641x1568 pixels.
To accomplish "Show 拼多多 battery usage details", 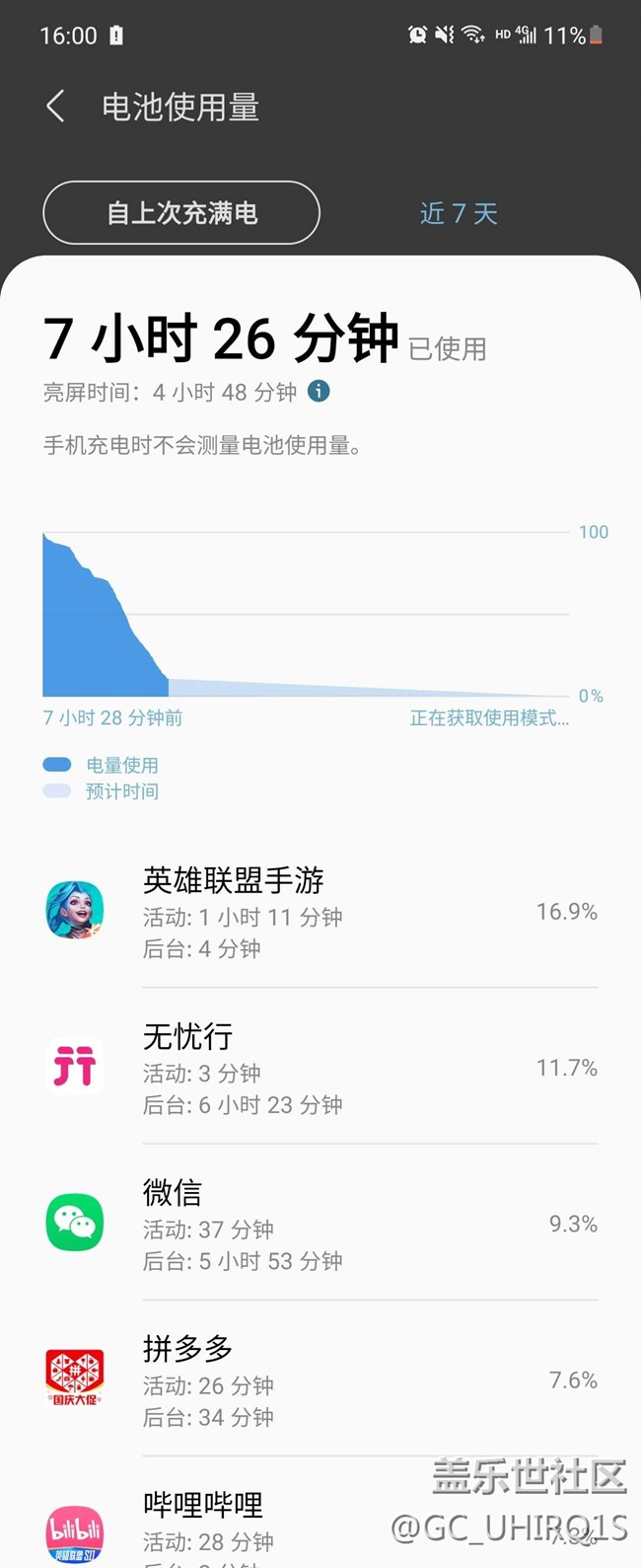I will coord(320,1380).
